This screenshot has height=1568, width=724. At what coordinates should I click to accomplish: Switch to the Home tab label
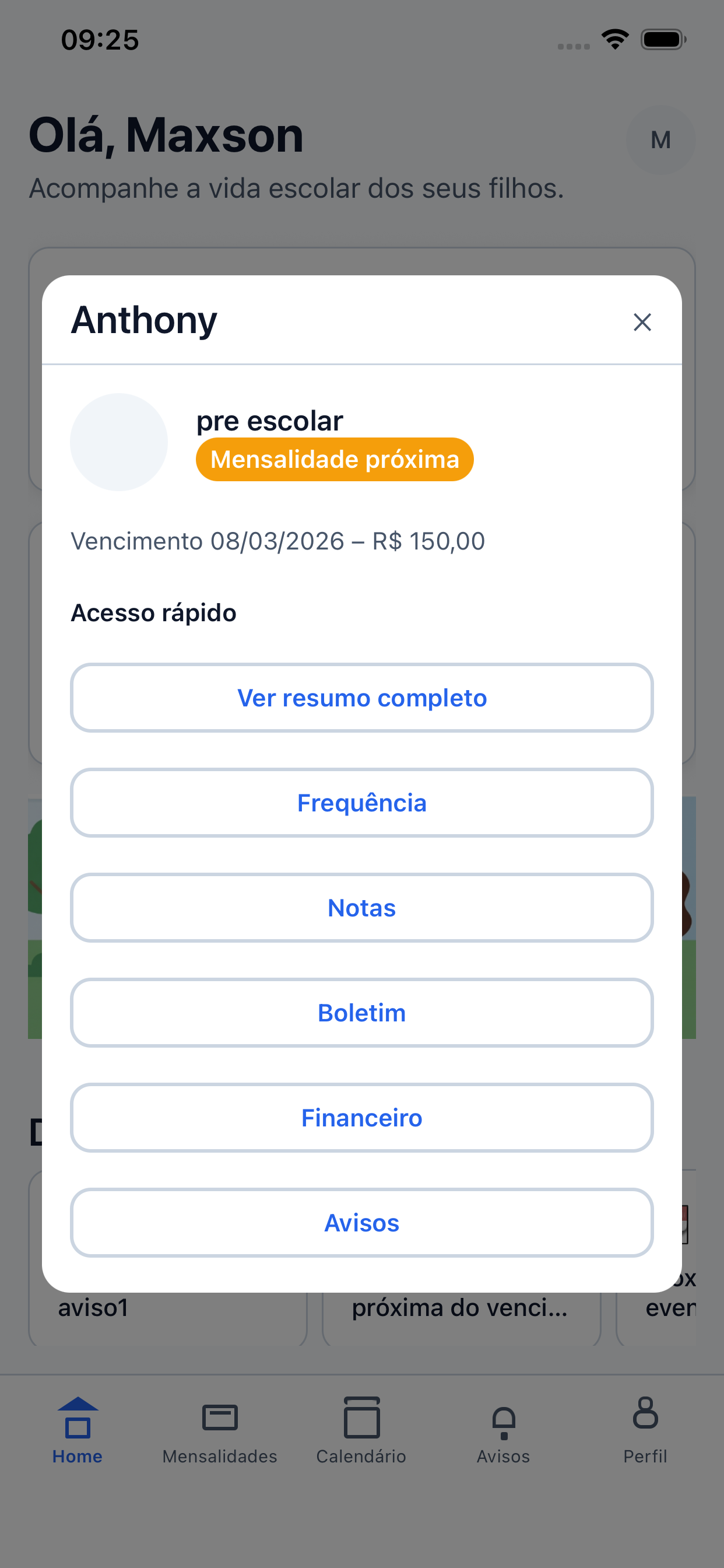[x=77, y=1456]
